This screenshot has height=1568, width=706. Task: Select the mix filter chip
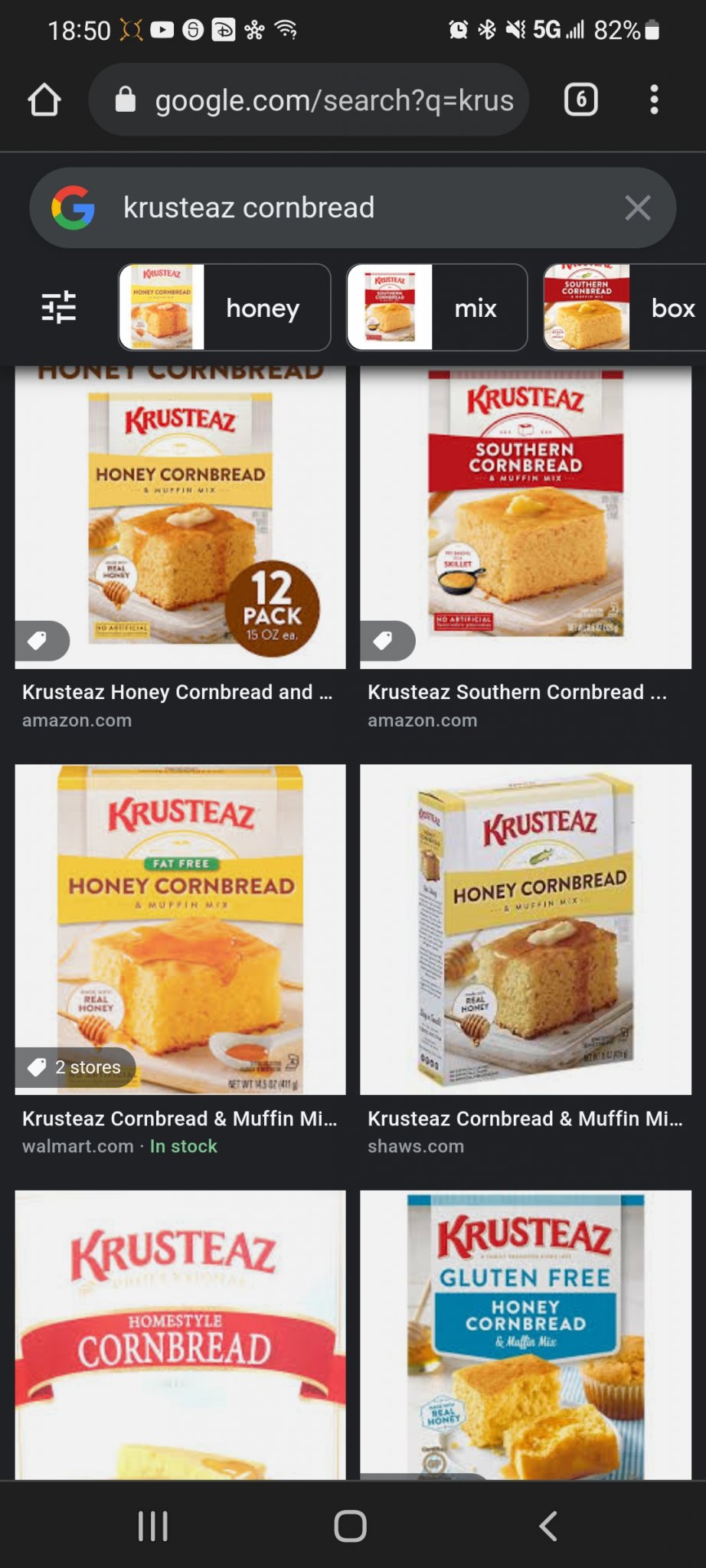tap(436, 307)
